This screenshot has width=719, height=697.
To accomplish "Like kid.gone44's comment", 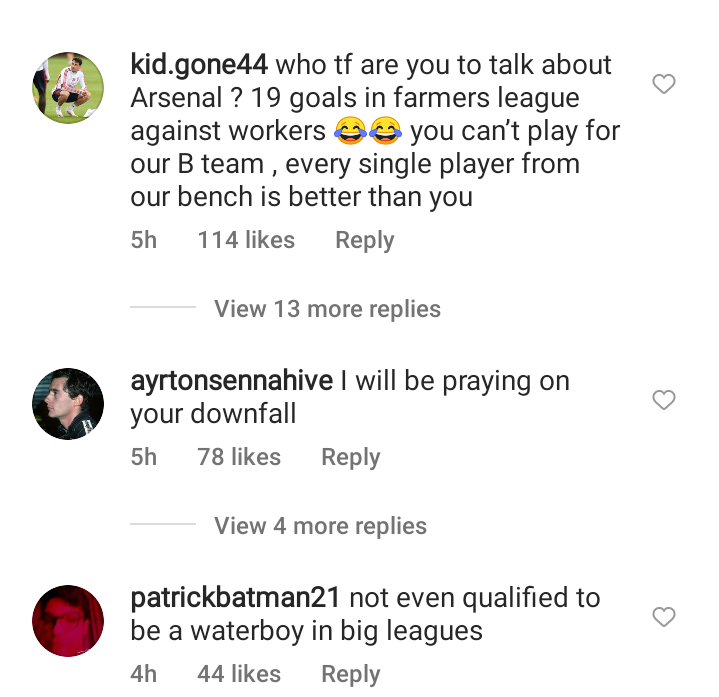I will (664, 84).
